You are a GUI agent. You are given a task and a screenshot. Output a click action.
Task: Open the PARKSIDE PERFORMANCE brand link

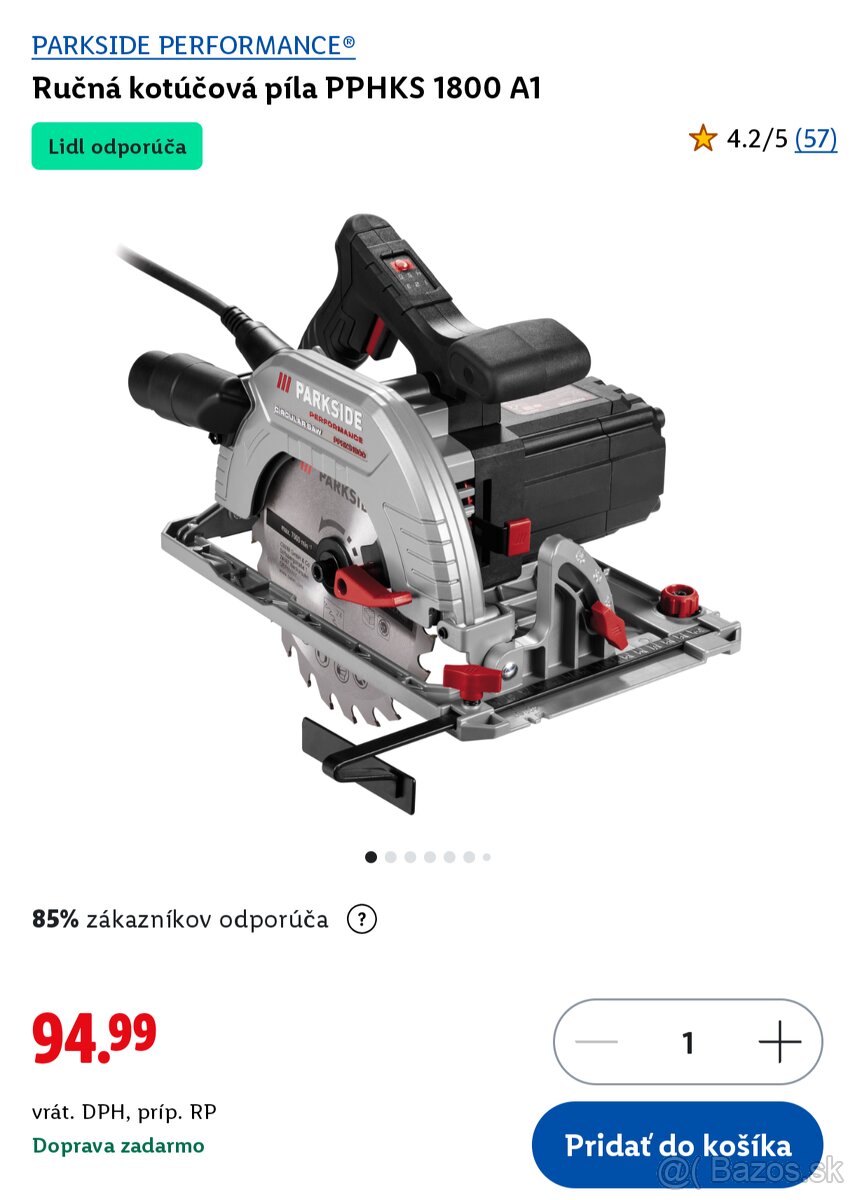pyautogui.click(x=193, y=45)
